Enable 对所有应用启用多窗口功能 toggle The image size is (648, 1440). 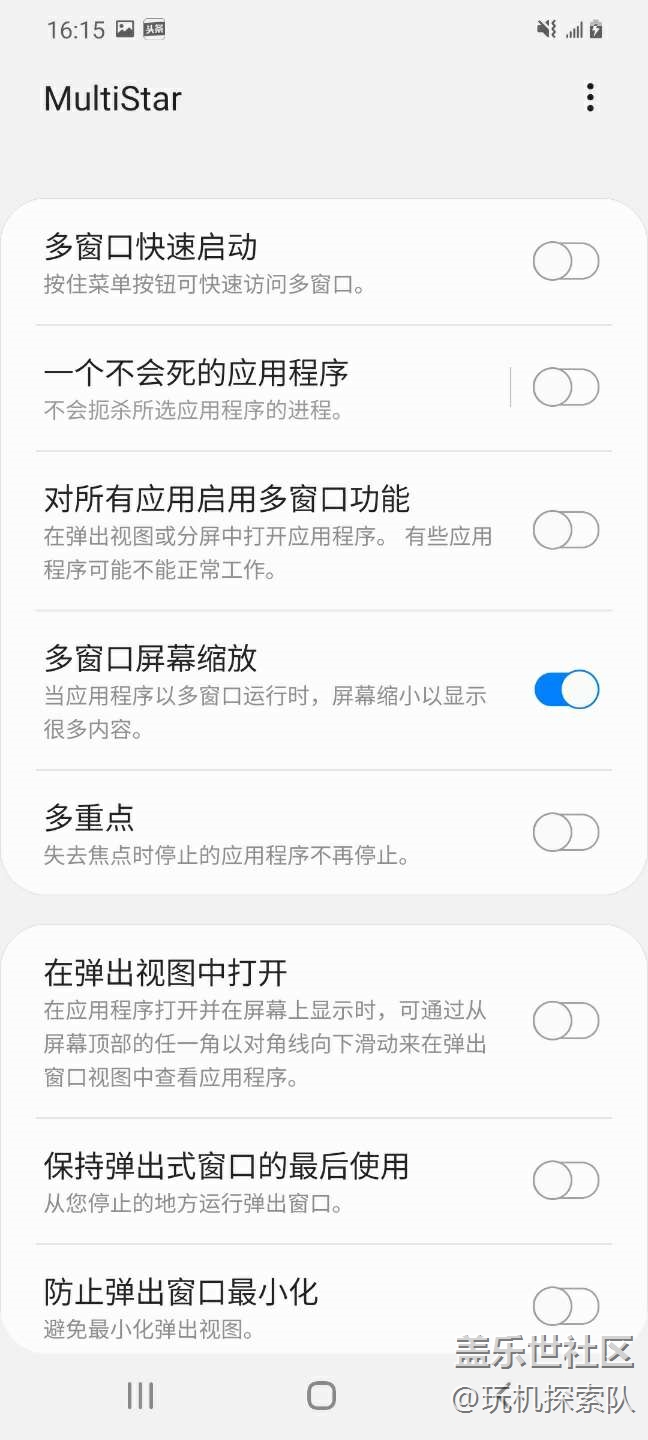point(566,530)
